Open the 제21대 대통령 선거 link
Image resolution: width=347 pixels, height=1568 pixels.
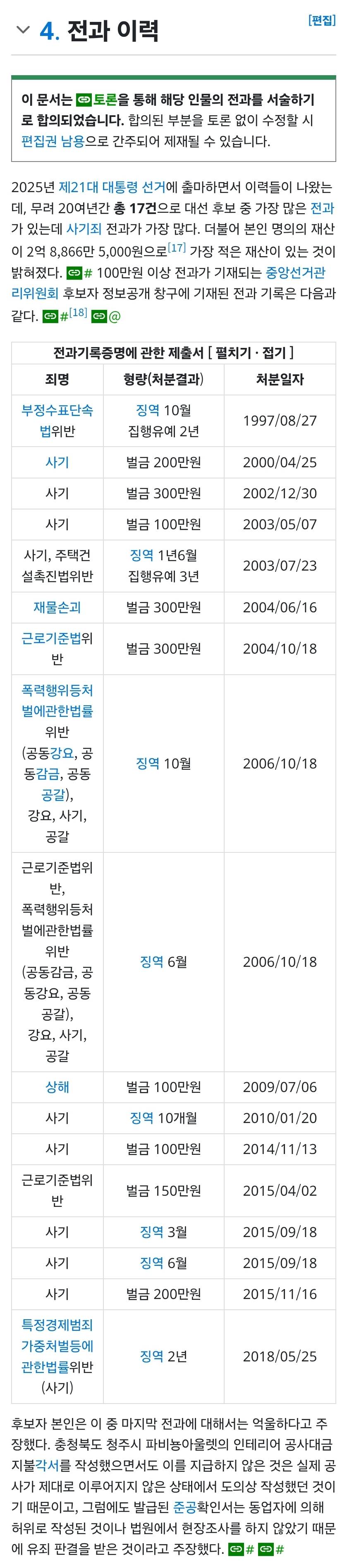(111, 188)
